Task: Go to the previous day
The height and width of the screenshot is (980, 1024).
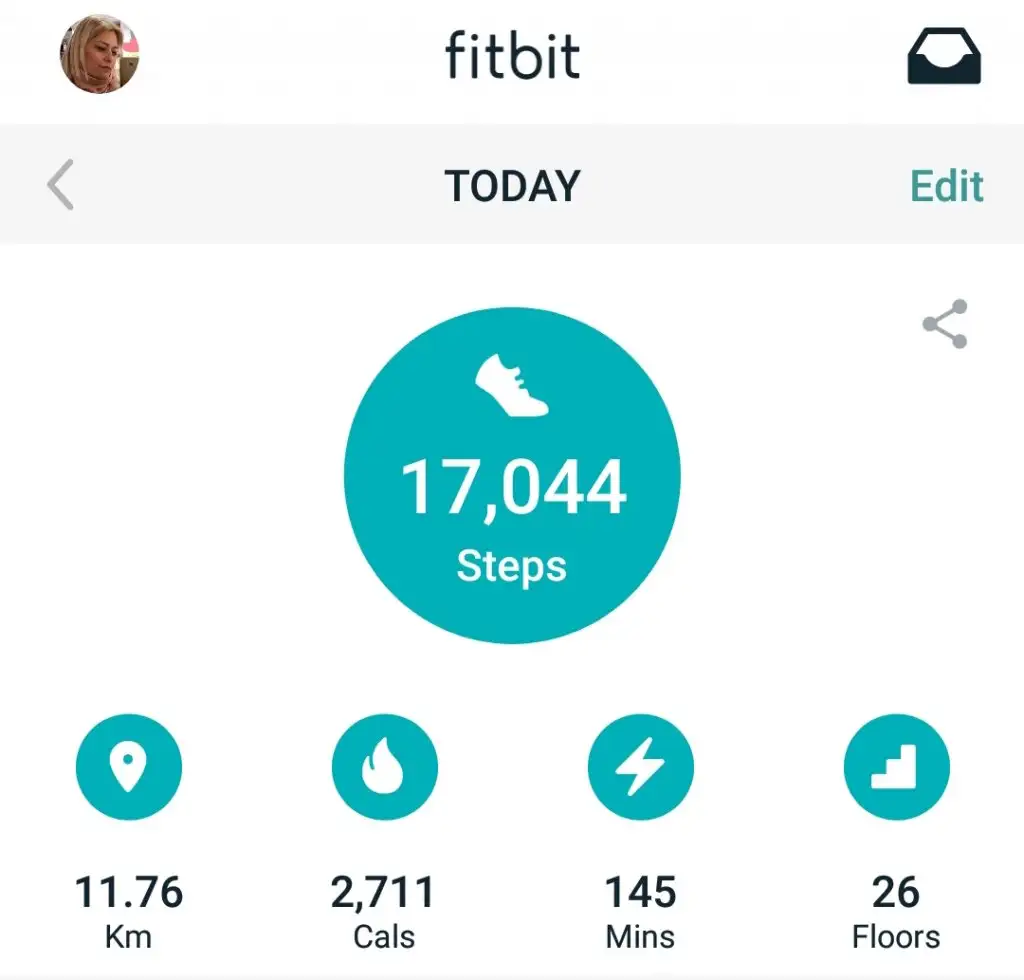Action: coord(61,185)
